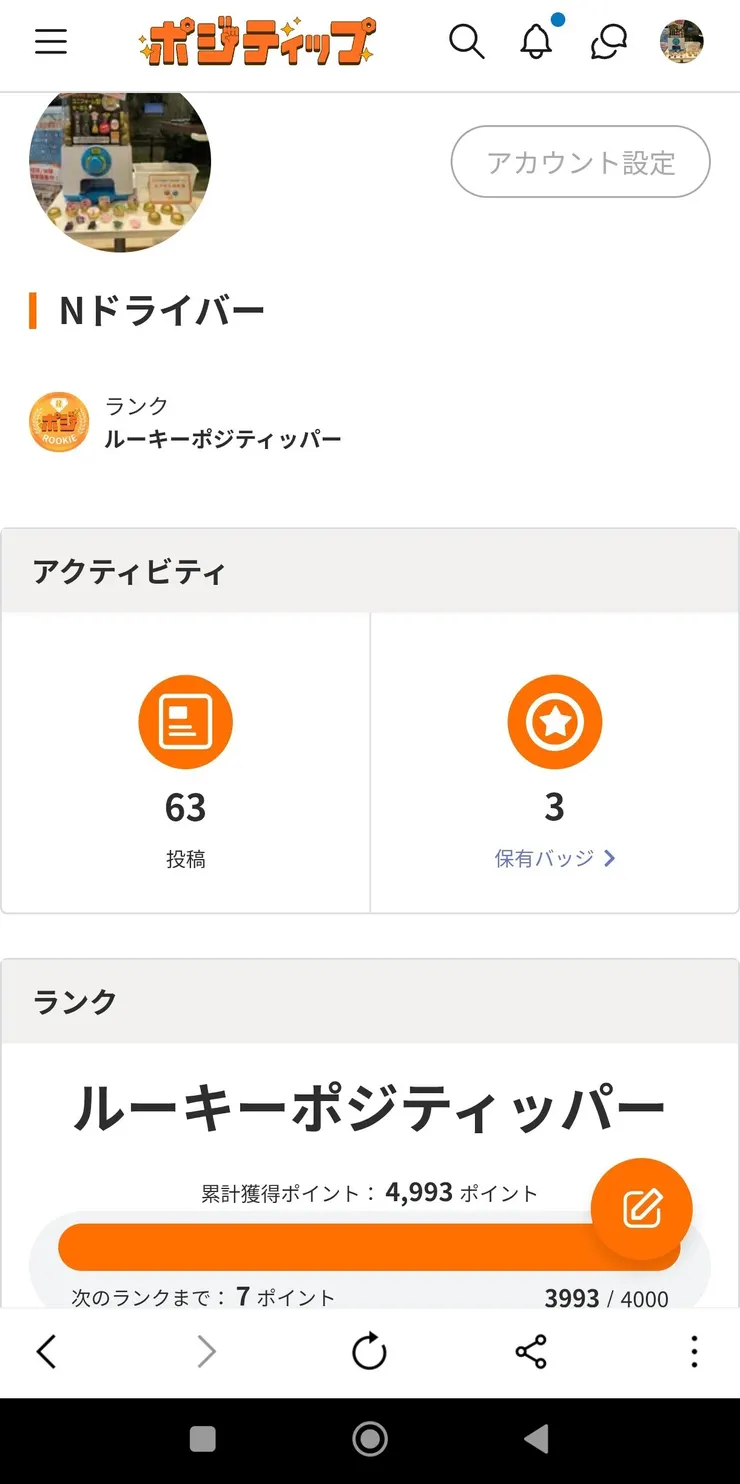Open the messages chat bubbles icon
The height and width of the screenshot is (1484, 740).
608,42
